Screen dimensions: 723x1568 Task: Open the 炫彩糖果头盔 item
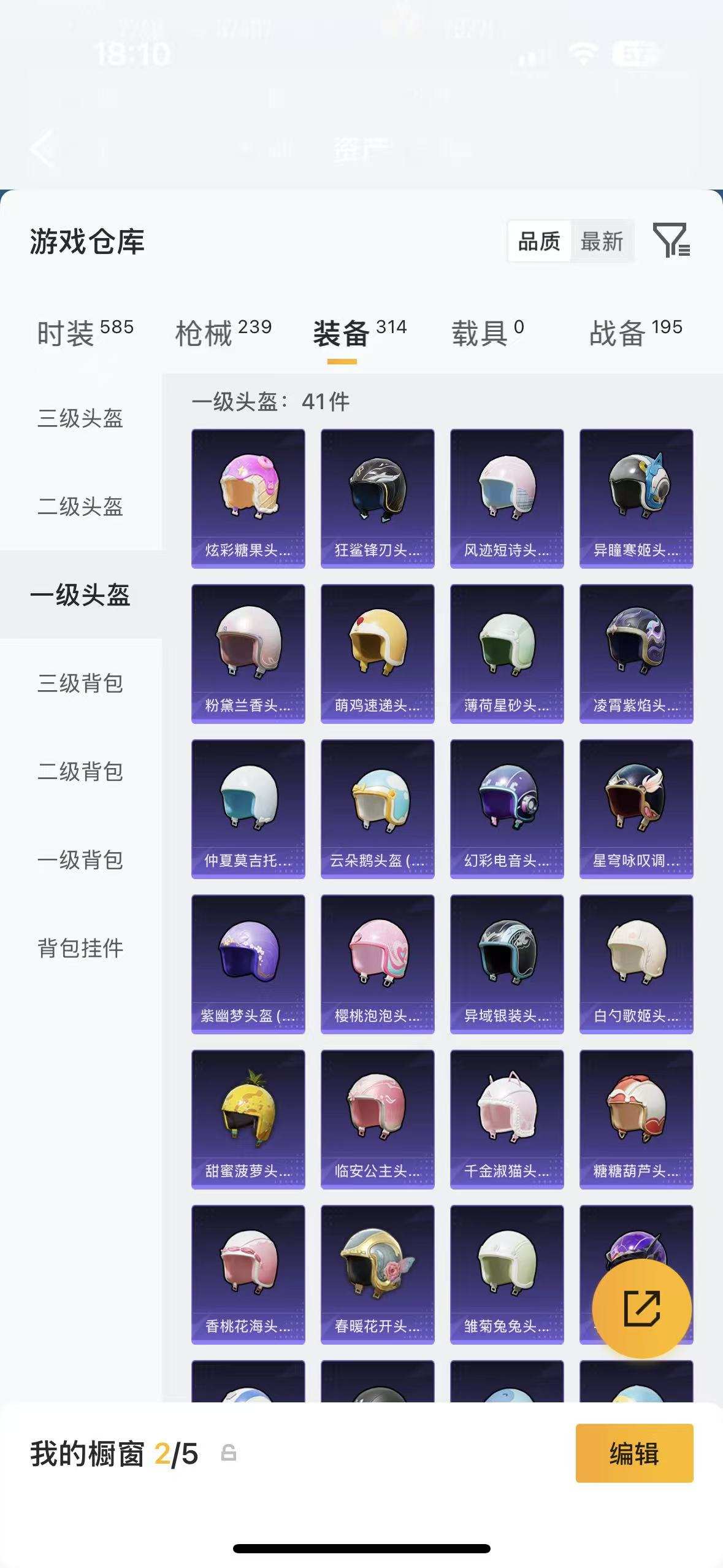(x=248, y=498)
